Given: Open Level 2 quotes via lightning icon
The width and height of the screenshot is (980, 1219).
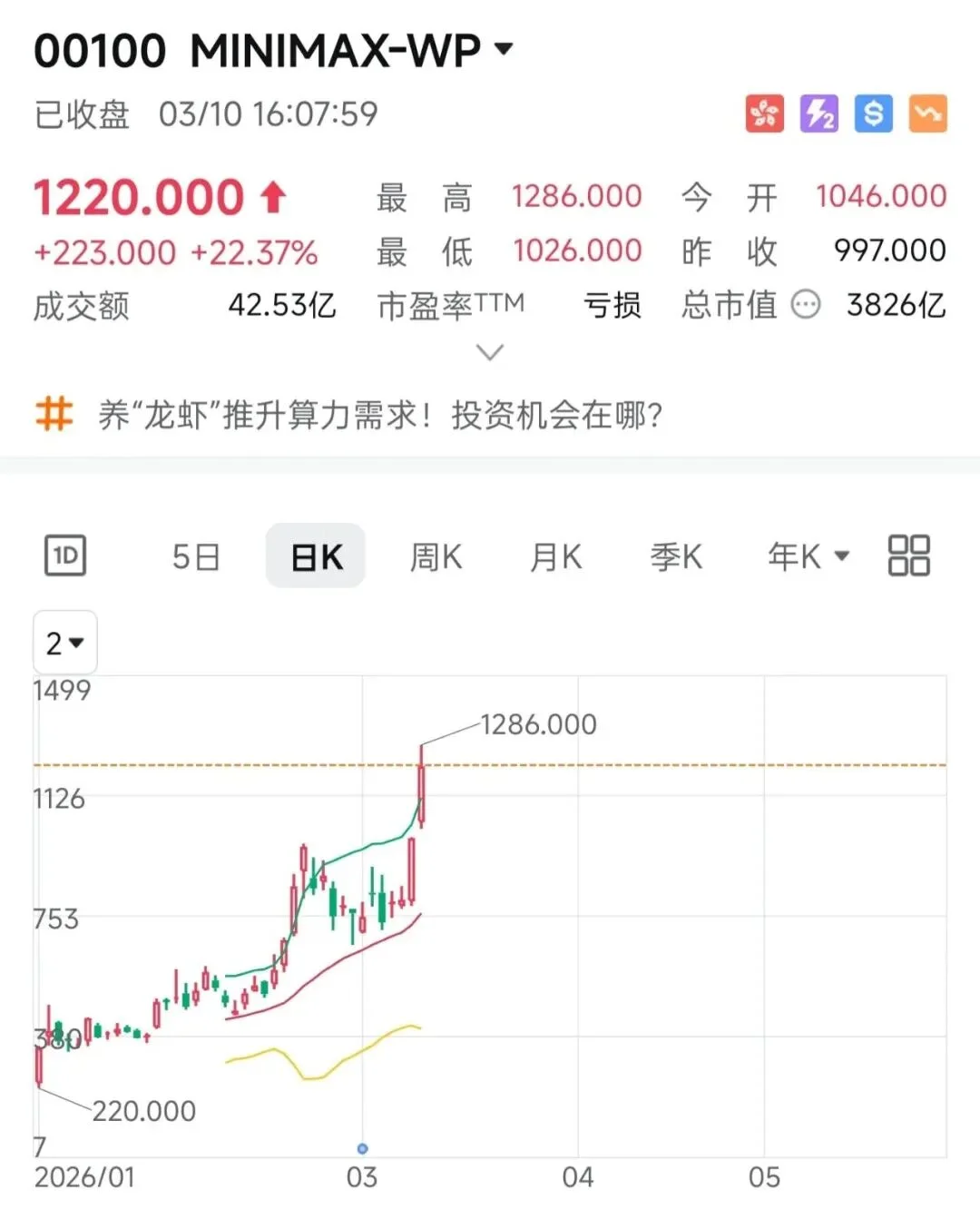Looking at the screenshot, I should point(818,113).
